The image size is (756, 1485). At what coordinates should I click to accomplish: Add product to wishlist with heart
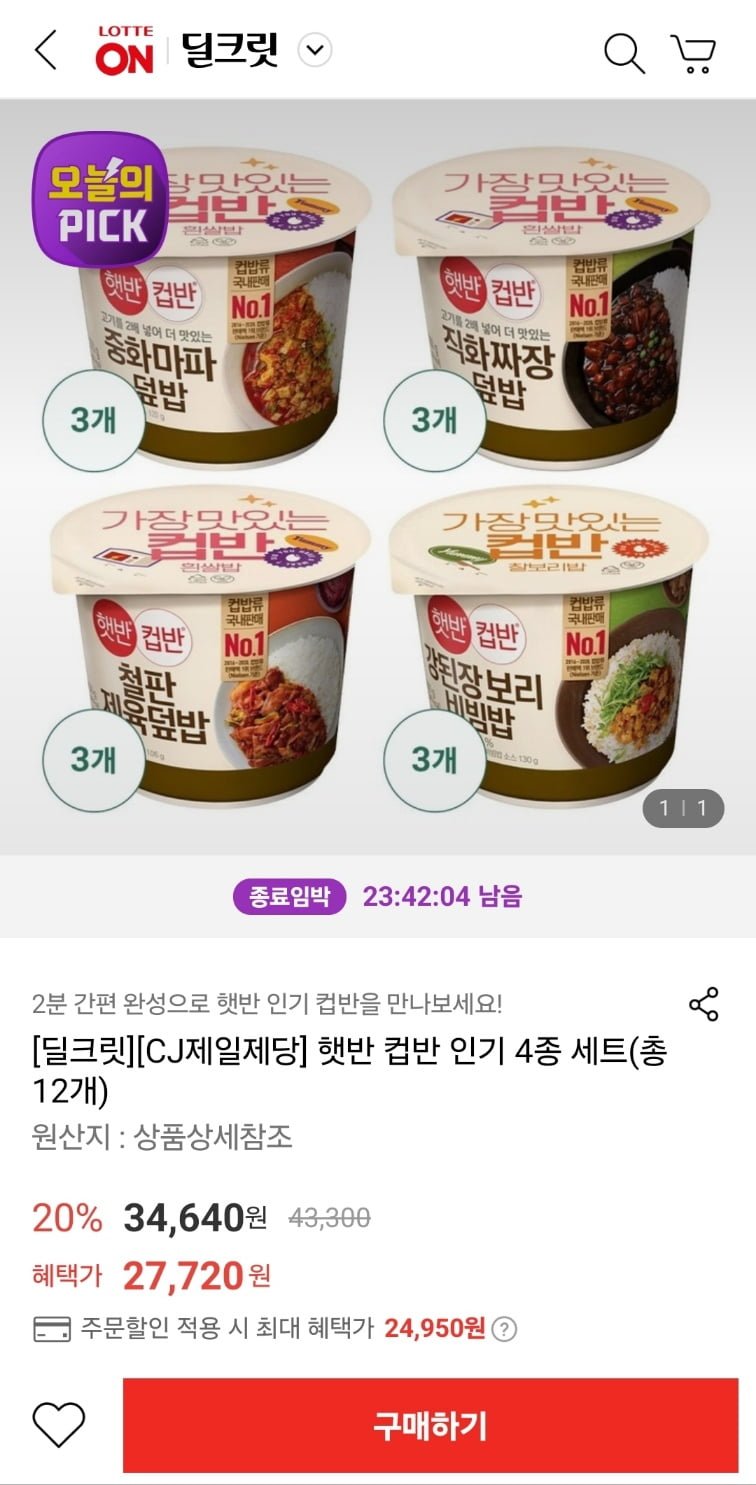click(x=59, y=1424)
